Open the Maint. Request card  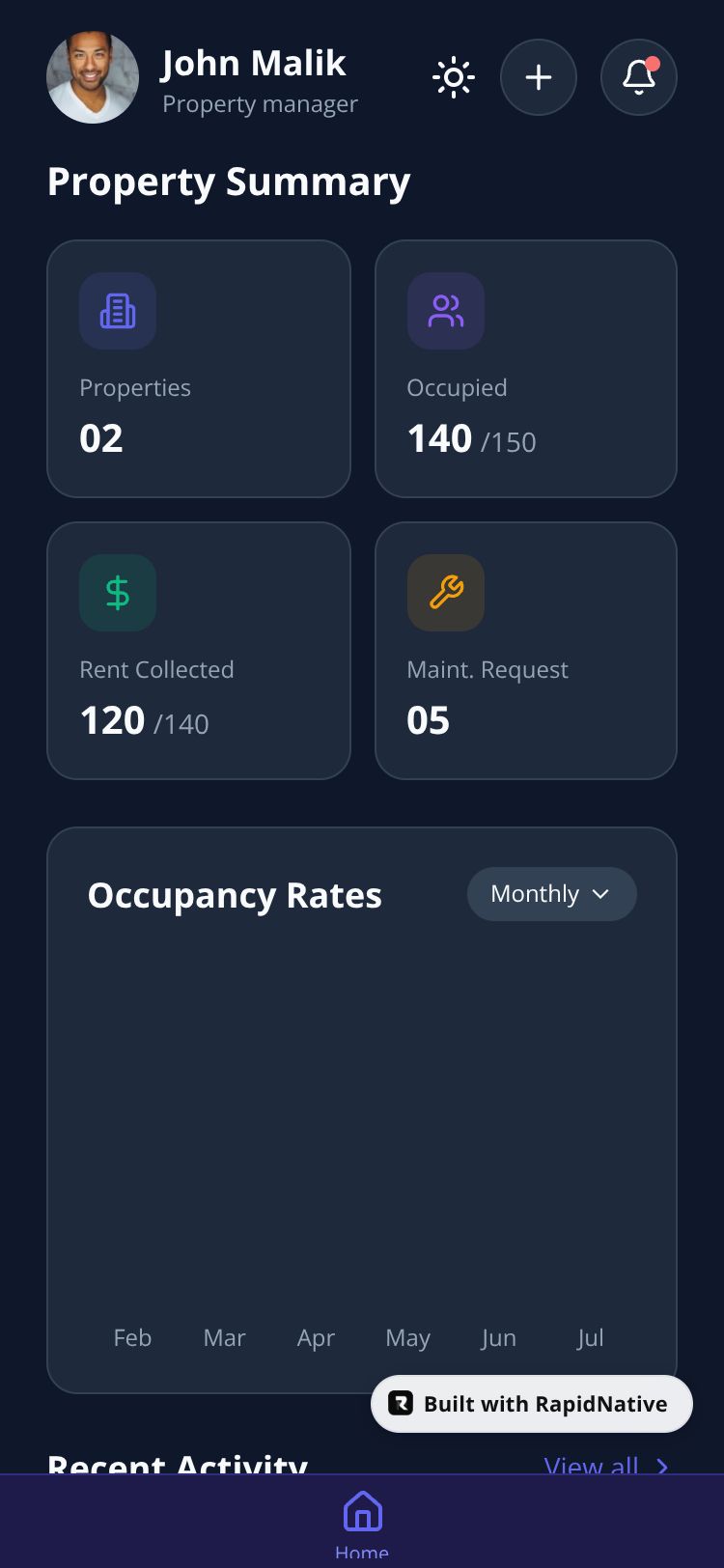click(525, 651)
